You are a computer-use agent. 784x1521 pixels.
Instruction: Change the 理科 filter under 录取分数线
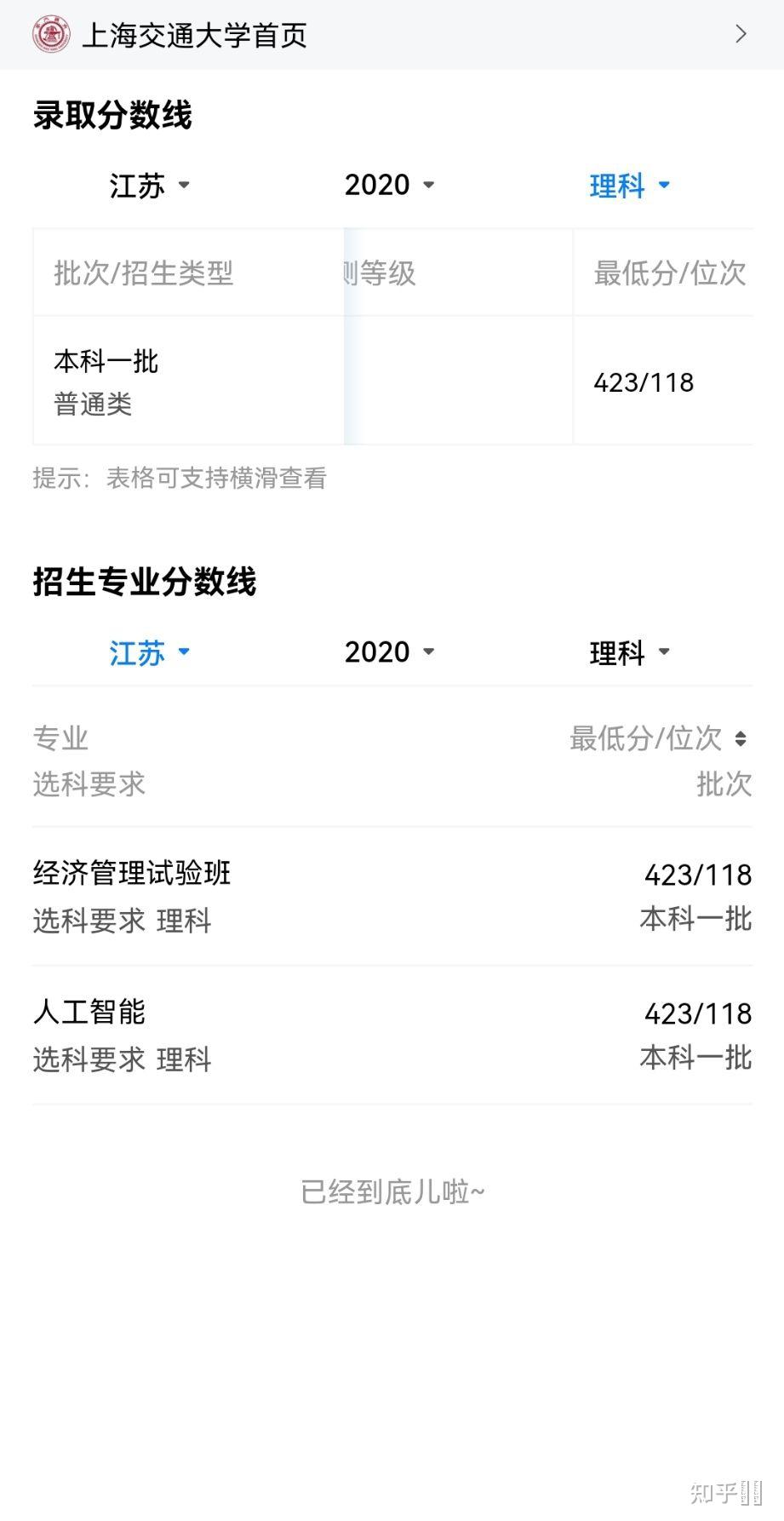point(629,186)
